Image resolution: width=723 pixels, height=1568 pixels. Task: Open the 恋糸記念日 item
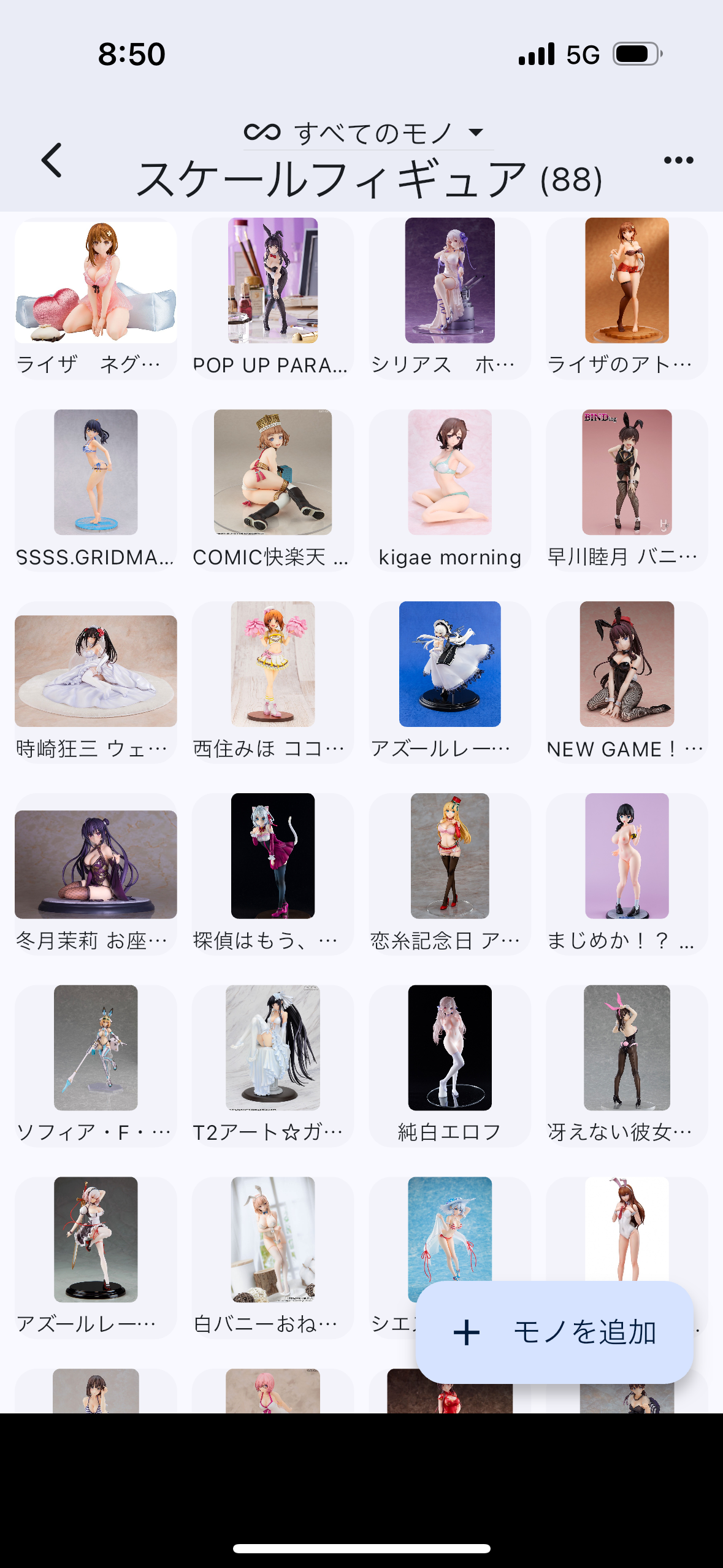coord(449,874)
